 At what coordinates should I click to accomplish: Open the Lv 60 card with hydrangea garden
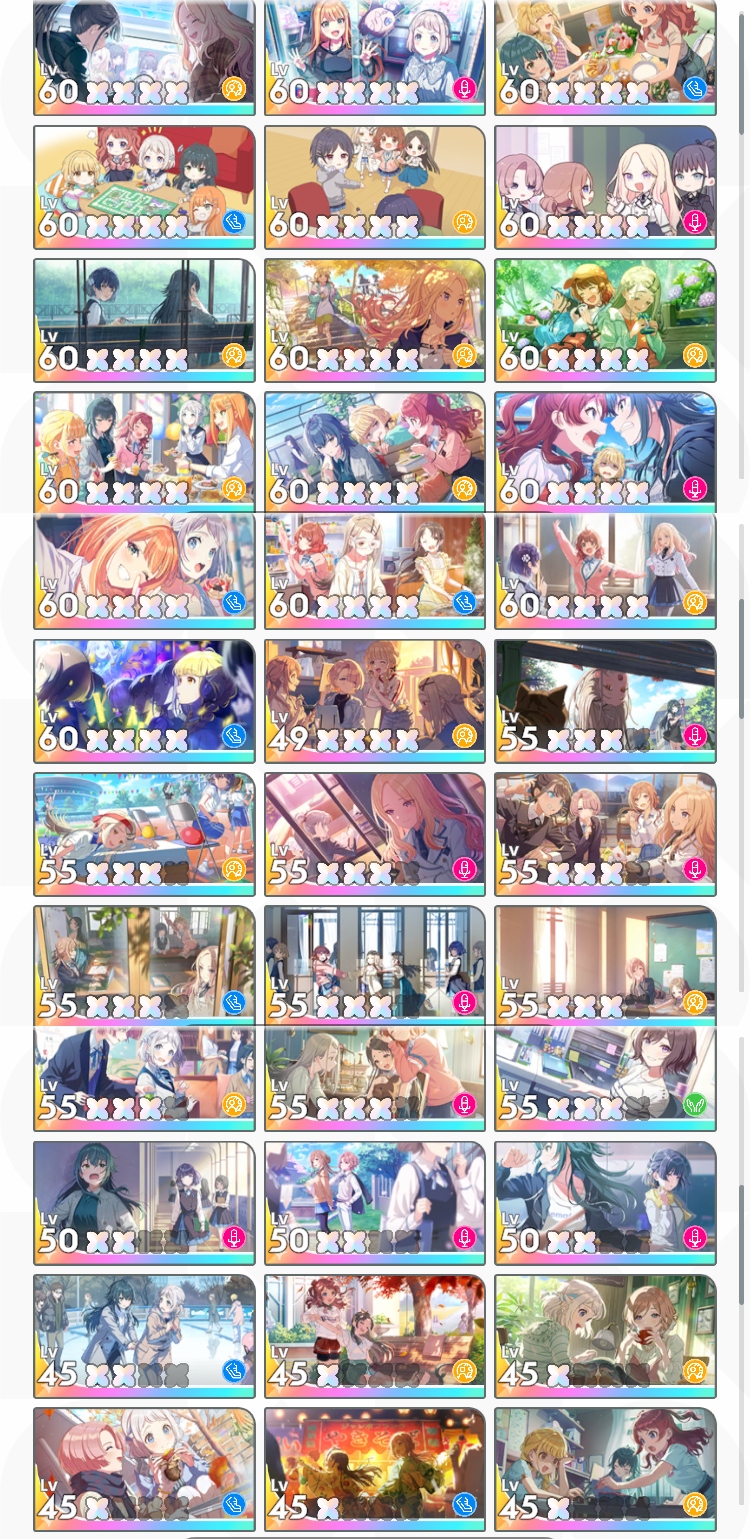(605, 320)
